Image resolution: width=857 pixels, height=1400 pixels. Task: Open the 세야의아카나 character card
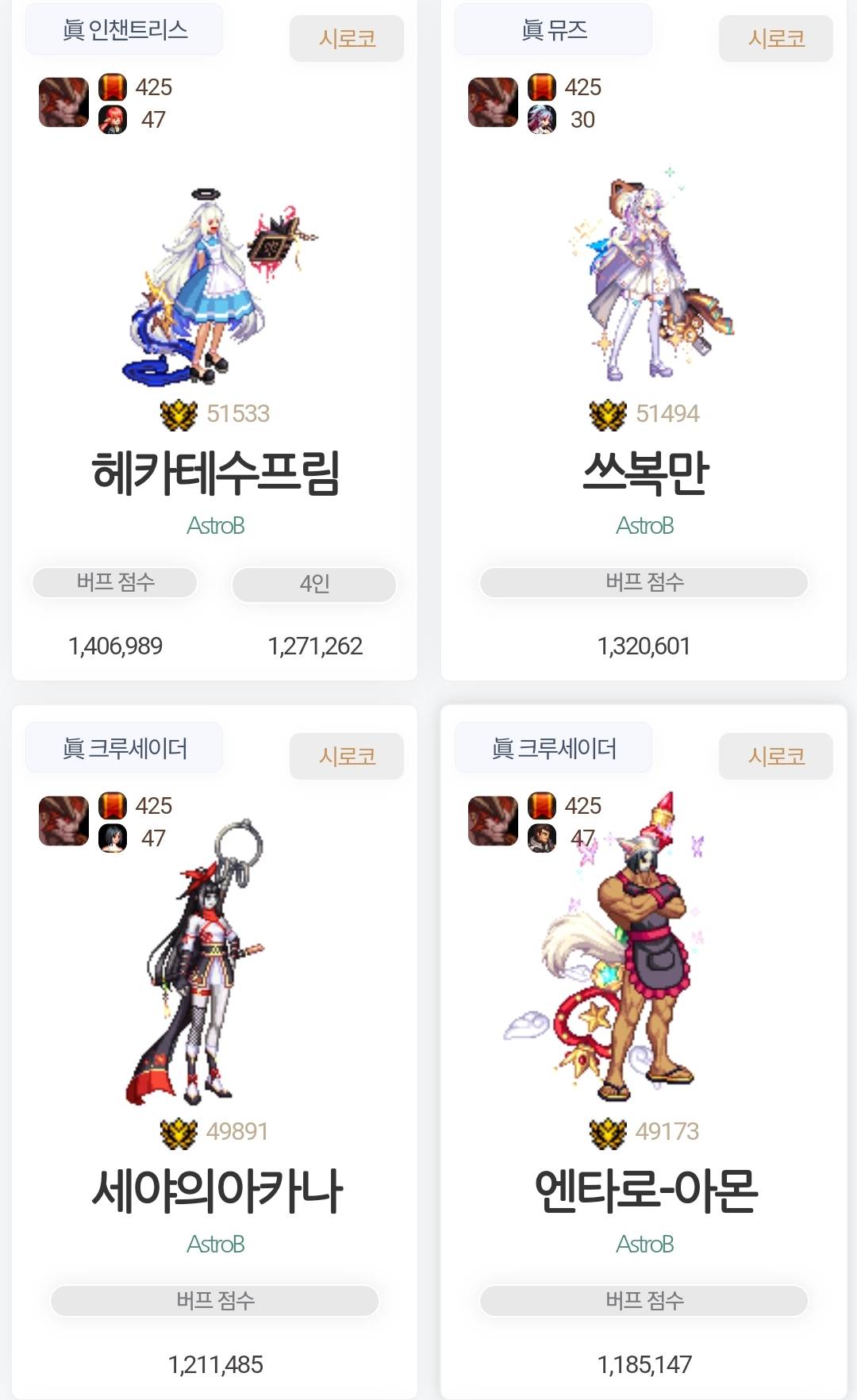pos(215,1190)
